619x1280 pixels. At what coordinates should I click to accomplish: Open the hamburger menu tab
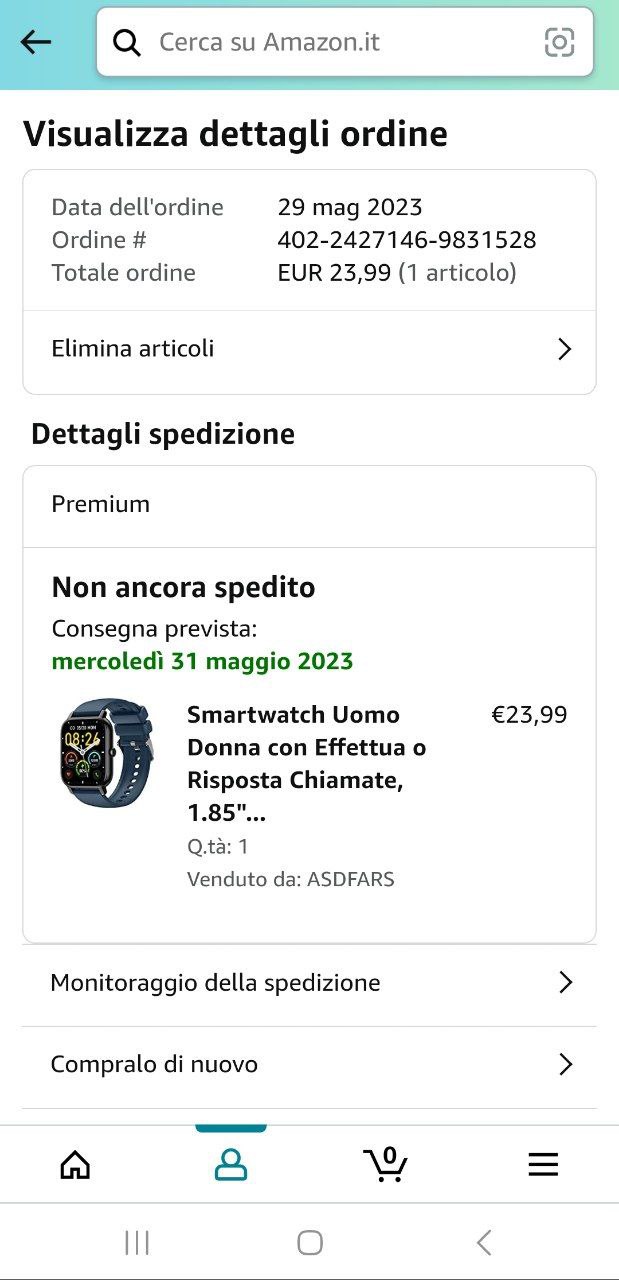point(543,1165)
